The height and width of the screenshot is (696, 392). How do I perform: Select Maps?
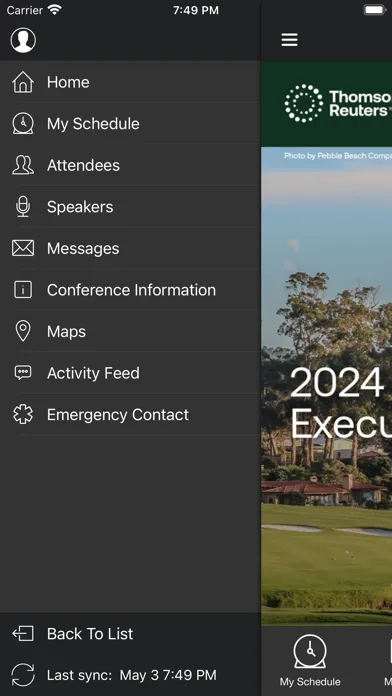click(130, 332)
